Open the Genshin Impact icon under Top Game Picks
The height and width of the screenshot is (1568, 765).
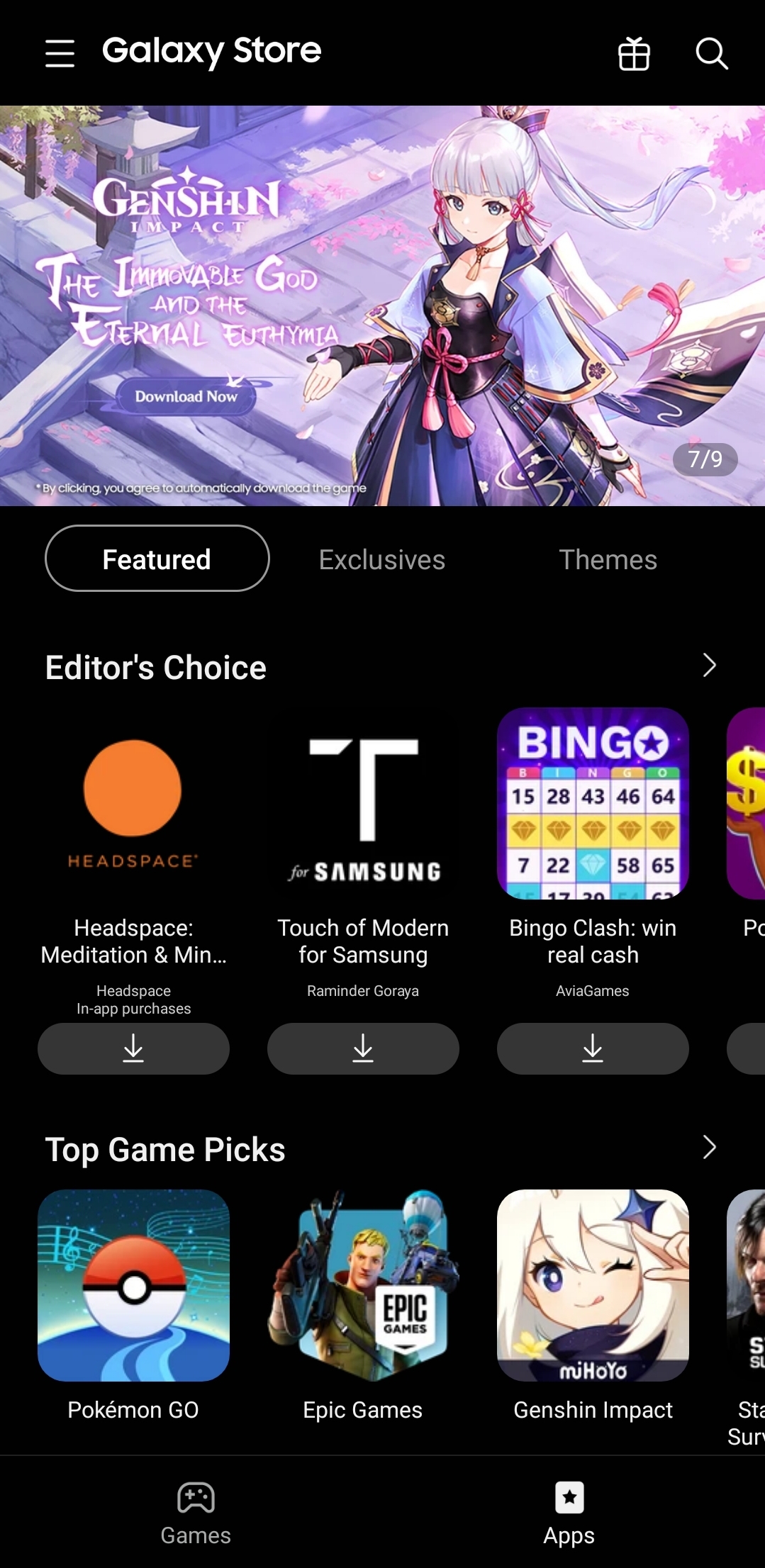point(593,1284)
